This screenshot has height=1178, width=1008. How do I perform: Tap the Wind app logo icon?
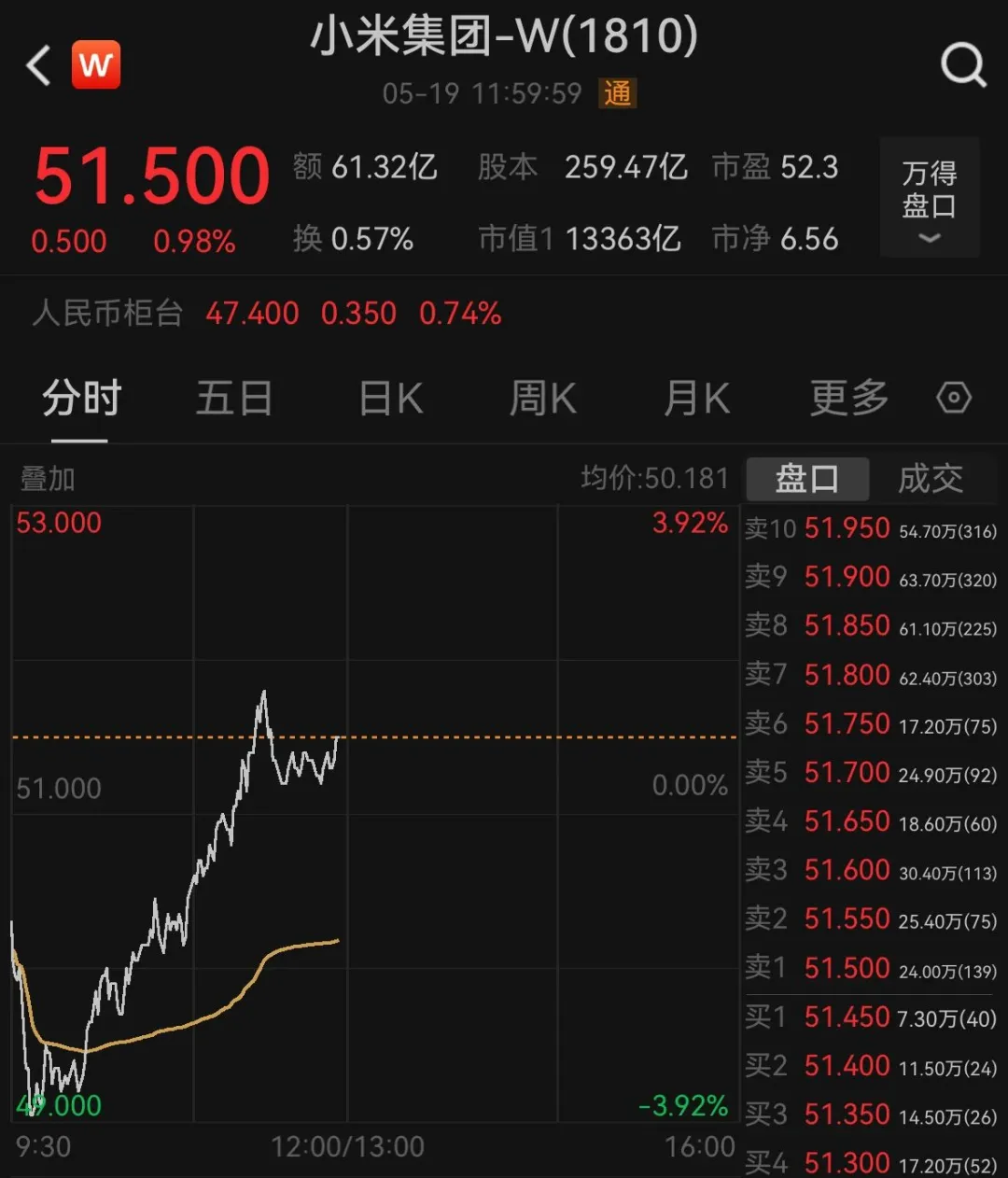(x=94, y=64)
